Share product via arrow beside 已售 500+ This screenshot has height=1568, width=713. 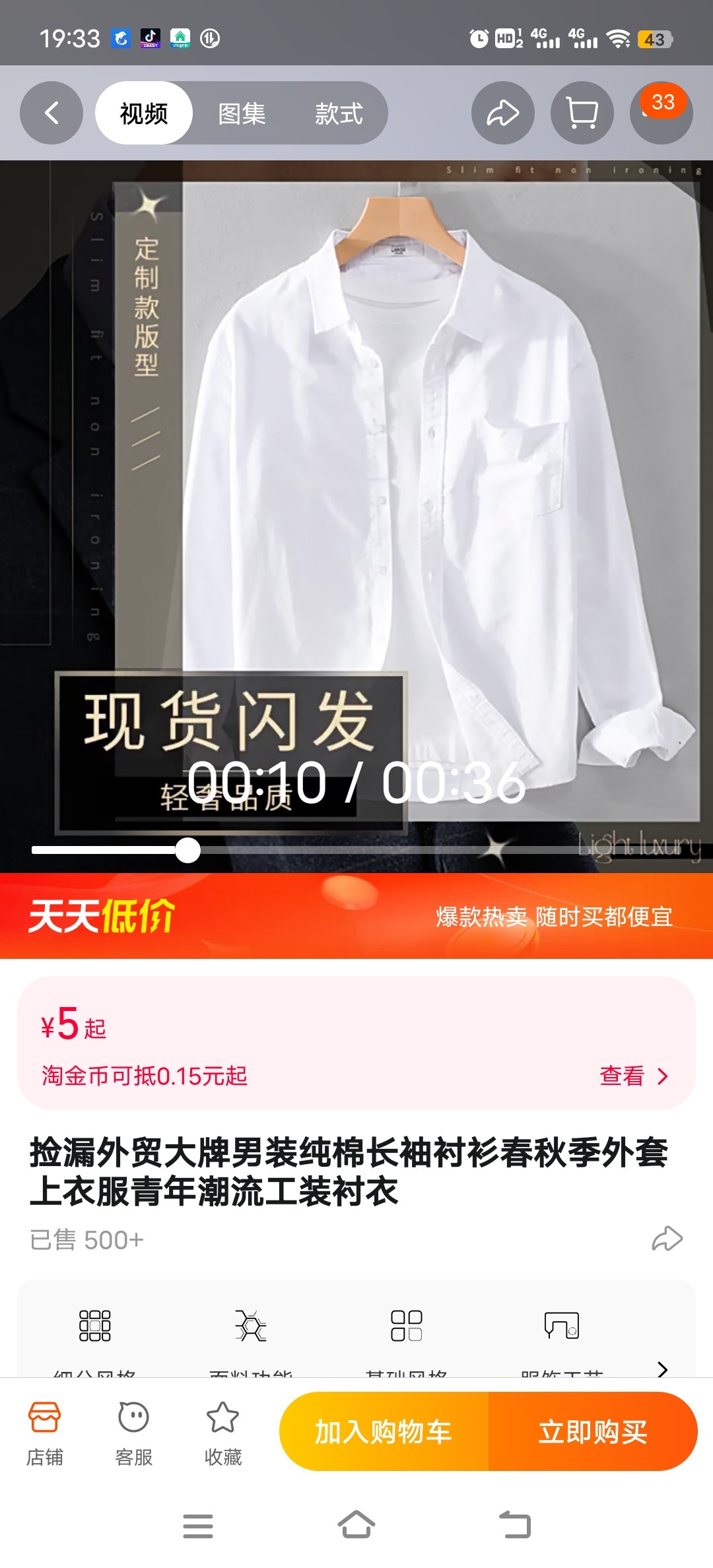click(x=667, y=1239)
